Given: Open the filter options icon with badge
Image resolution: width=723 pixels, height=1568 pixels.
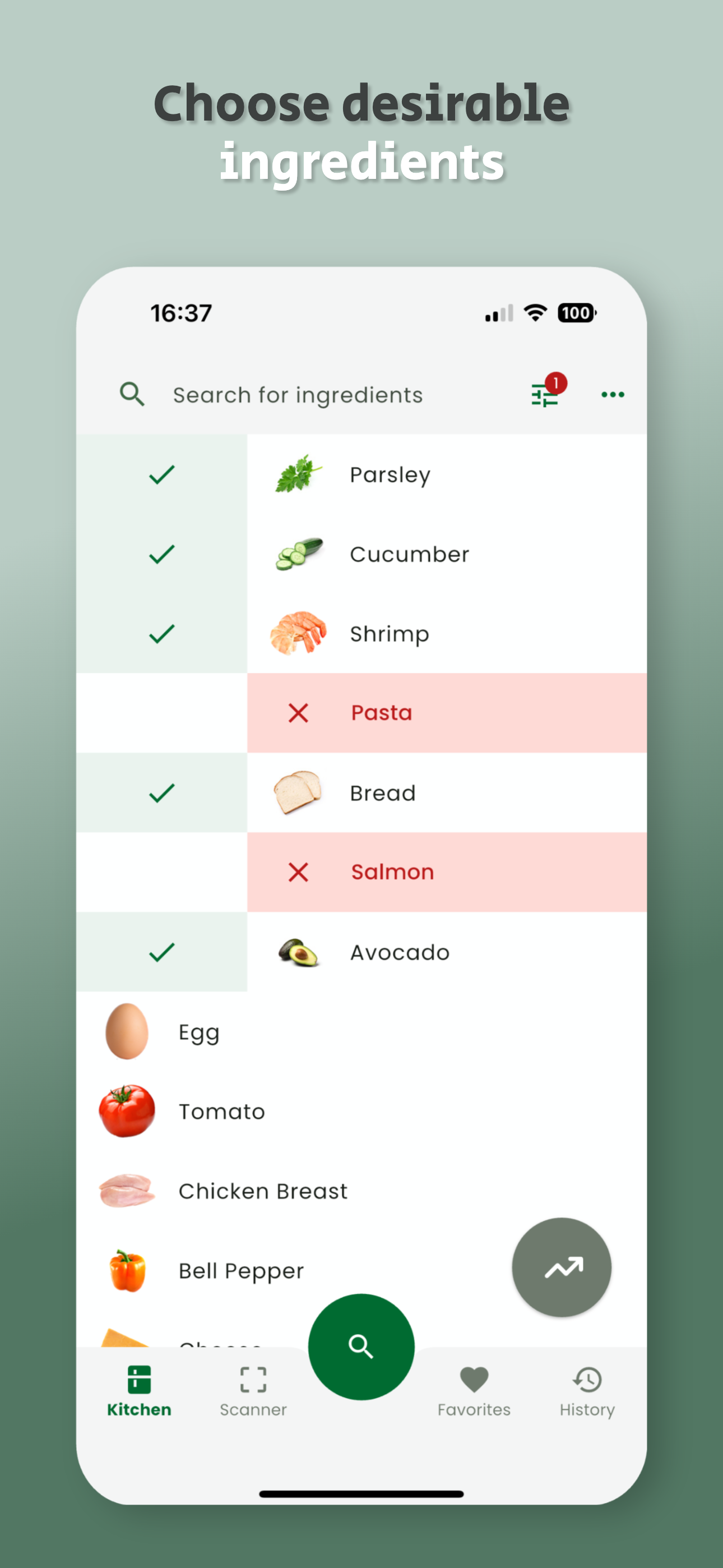Looking at the screenshot, I should pos(544,394).
